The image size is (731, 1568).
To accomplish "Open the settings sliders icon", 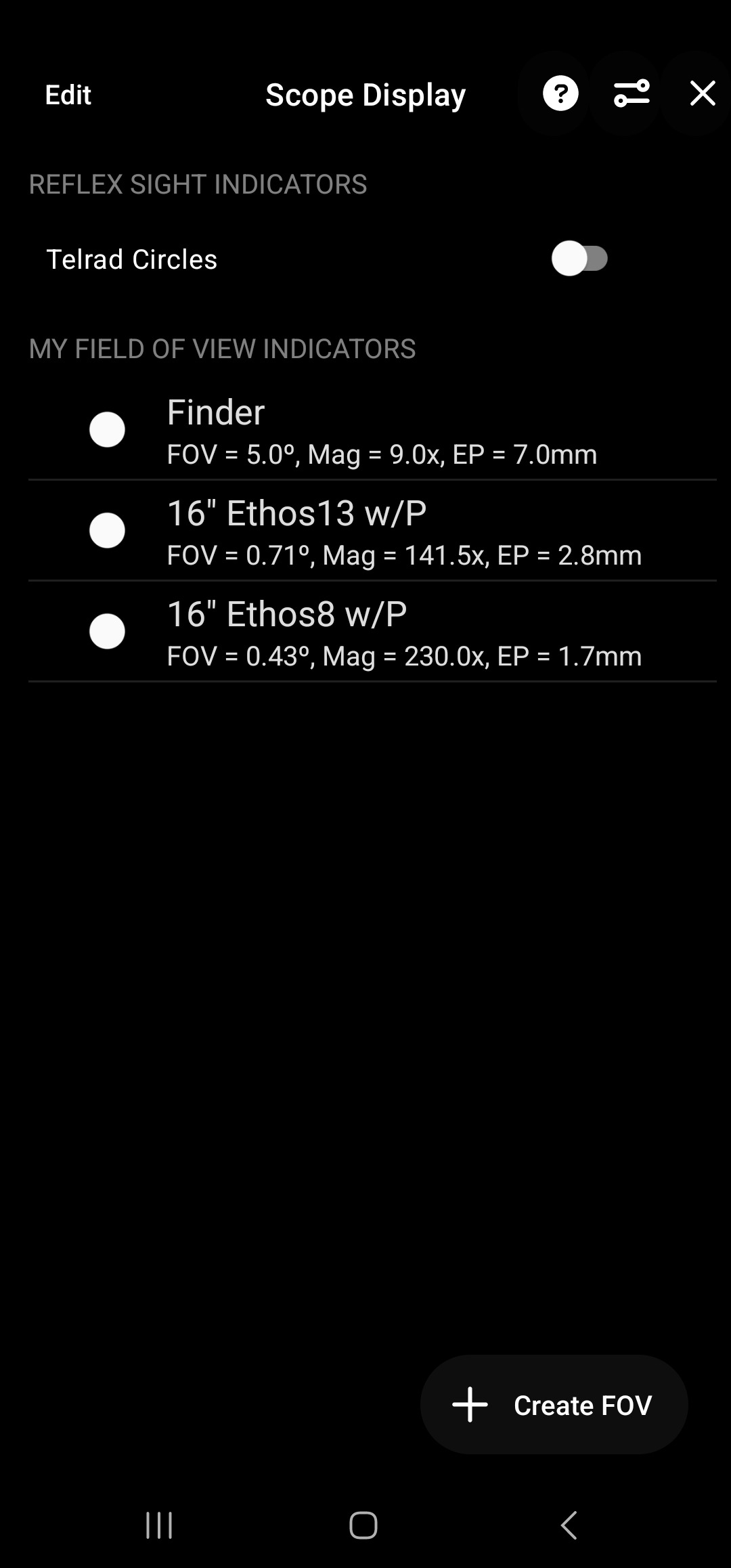I will coord(632,93).
